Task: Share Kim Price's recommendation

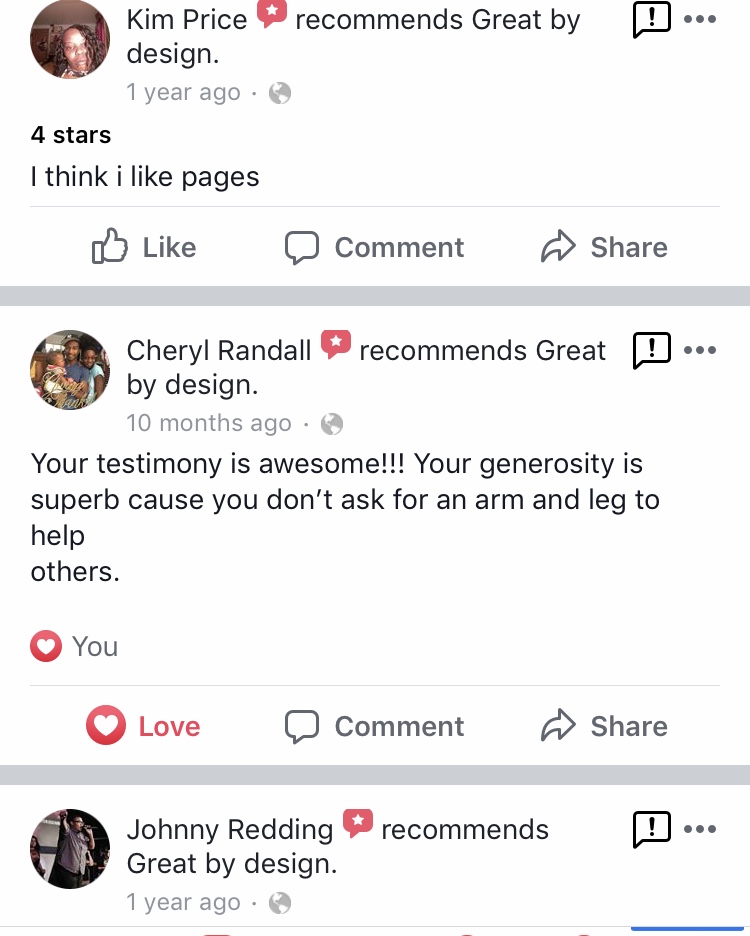Action: pos(604,247)
